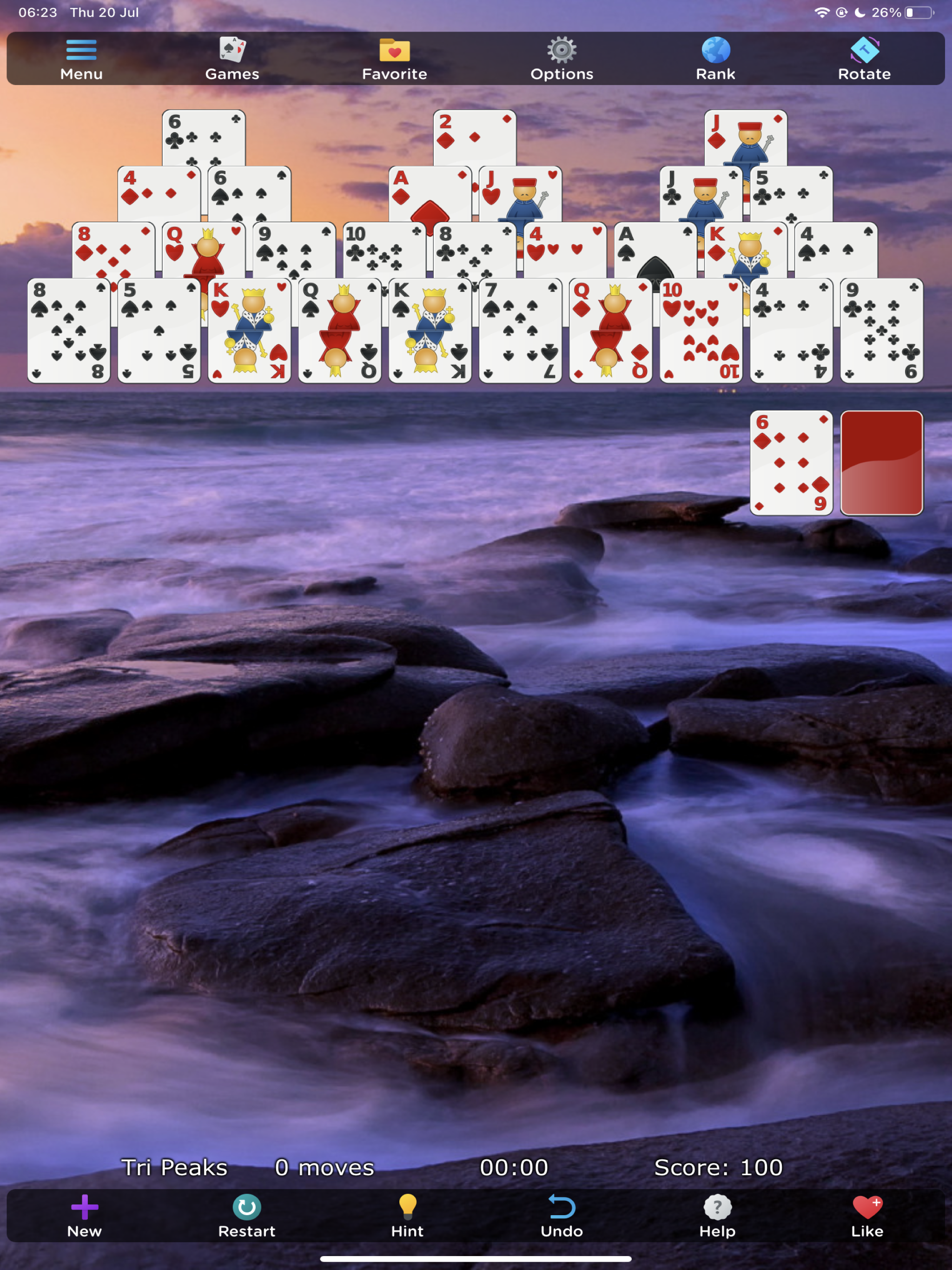The height and width of the screenshot is (1270, 952).
Task: Open the Favorite games folder
Action: click(394, 58)
